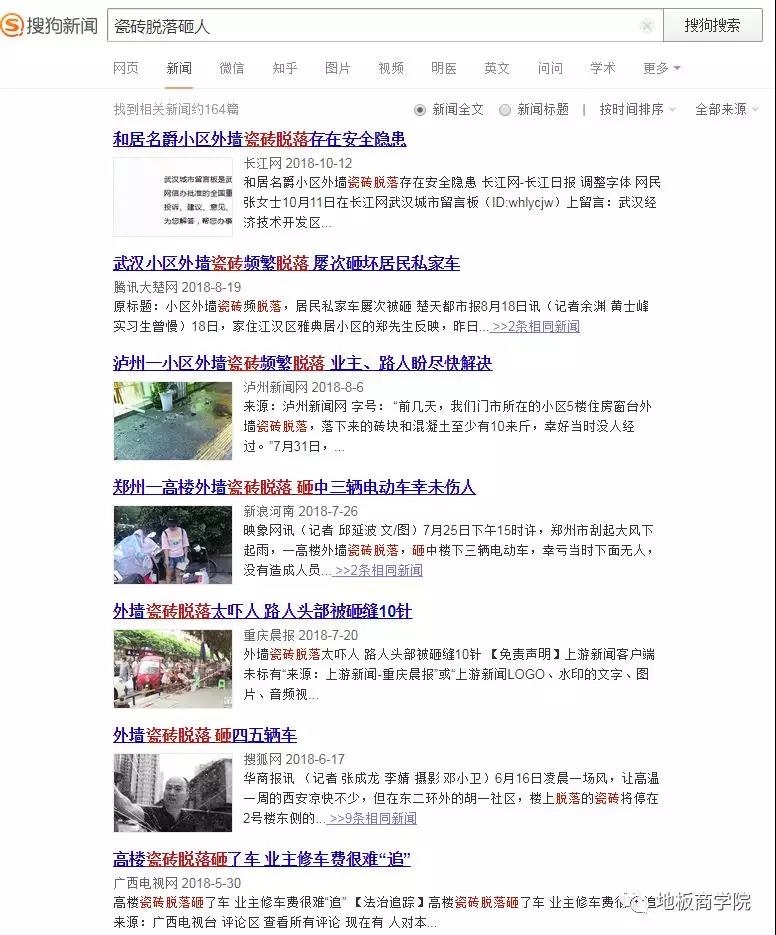
Task: Open the 视频 tab
Action: 391,68
